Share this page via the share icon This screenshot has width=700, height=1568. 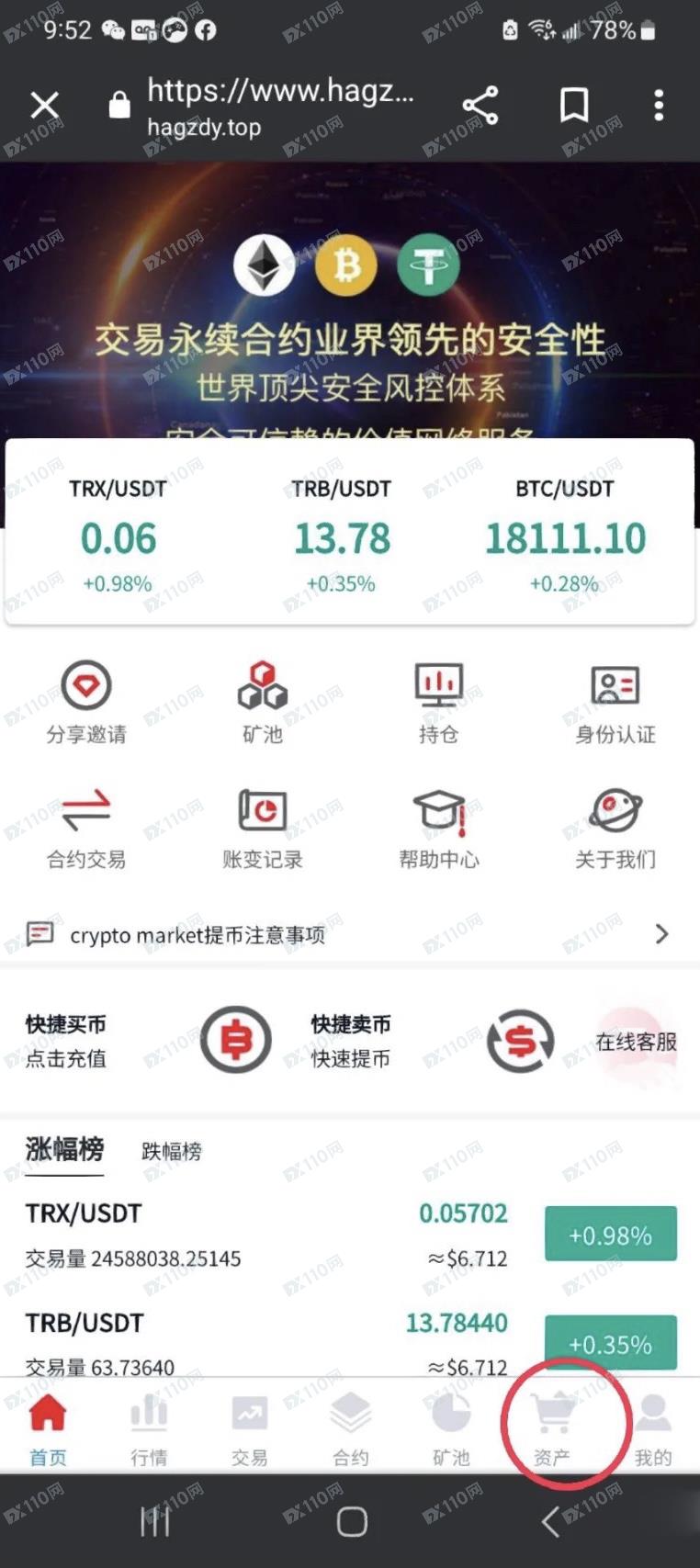(x=480, y=106)
